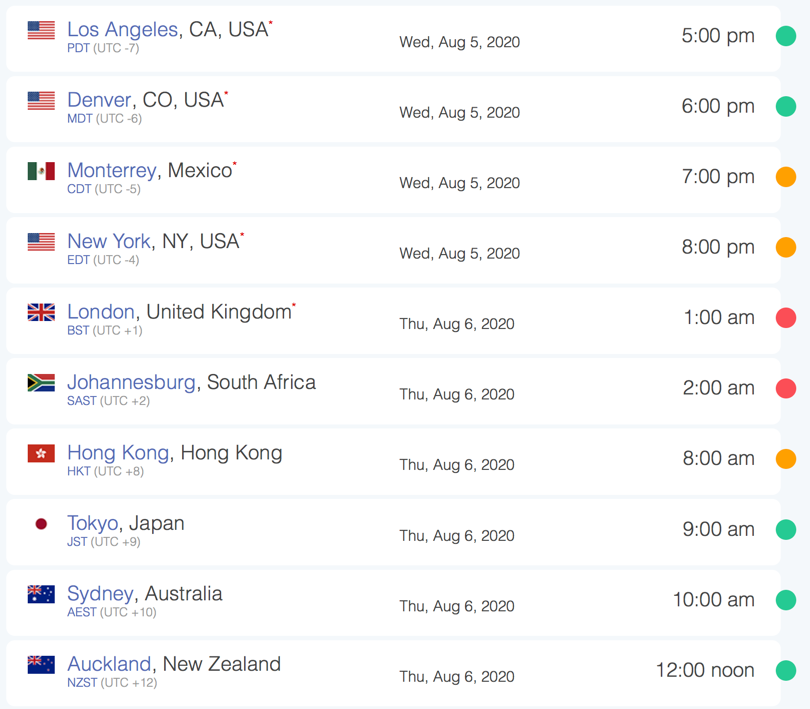810x709 pixels.
Task: Open the Sydney city link
Action: (100, 594)
